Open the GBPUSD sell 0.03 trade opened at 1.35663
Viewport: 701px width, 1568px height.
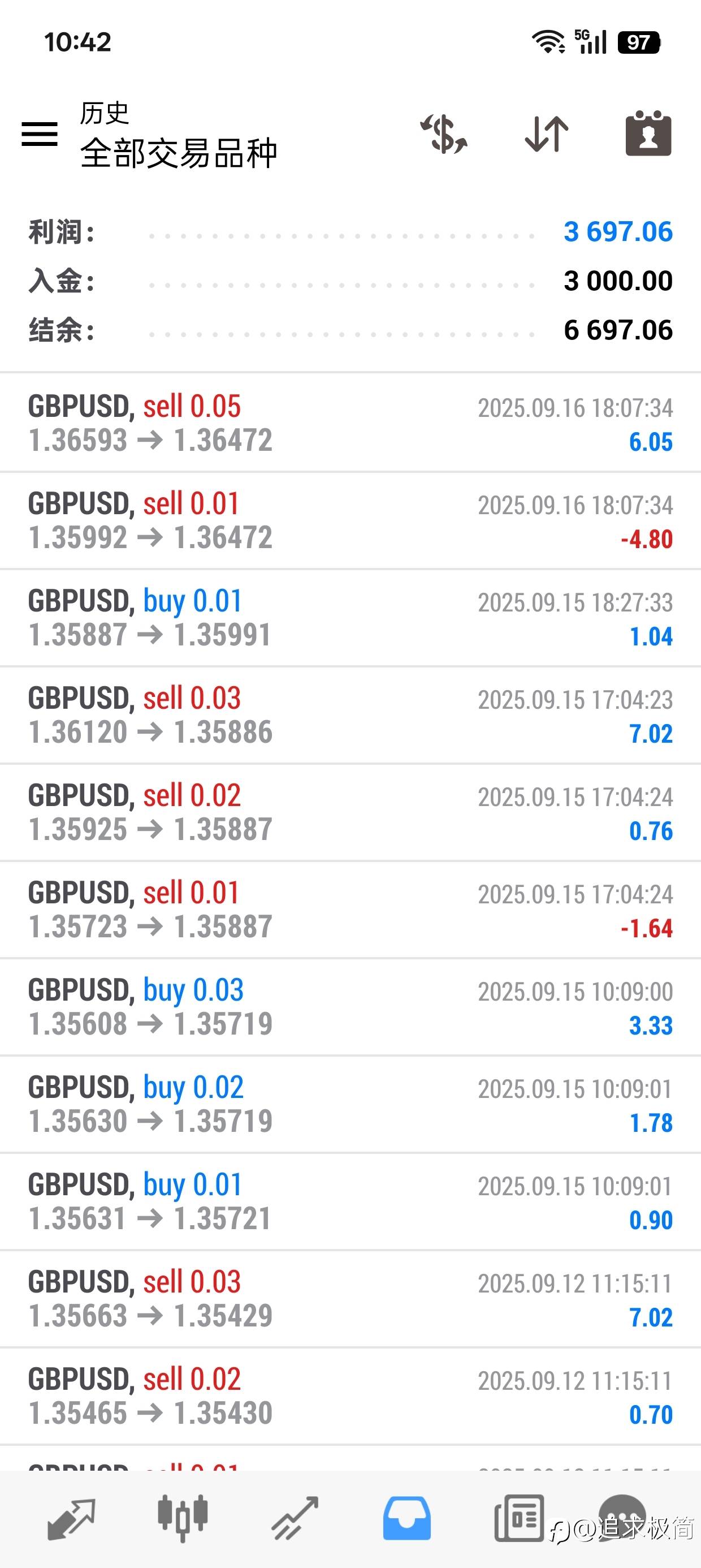[350, 1299]
